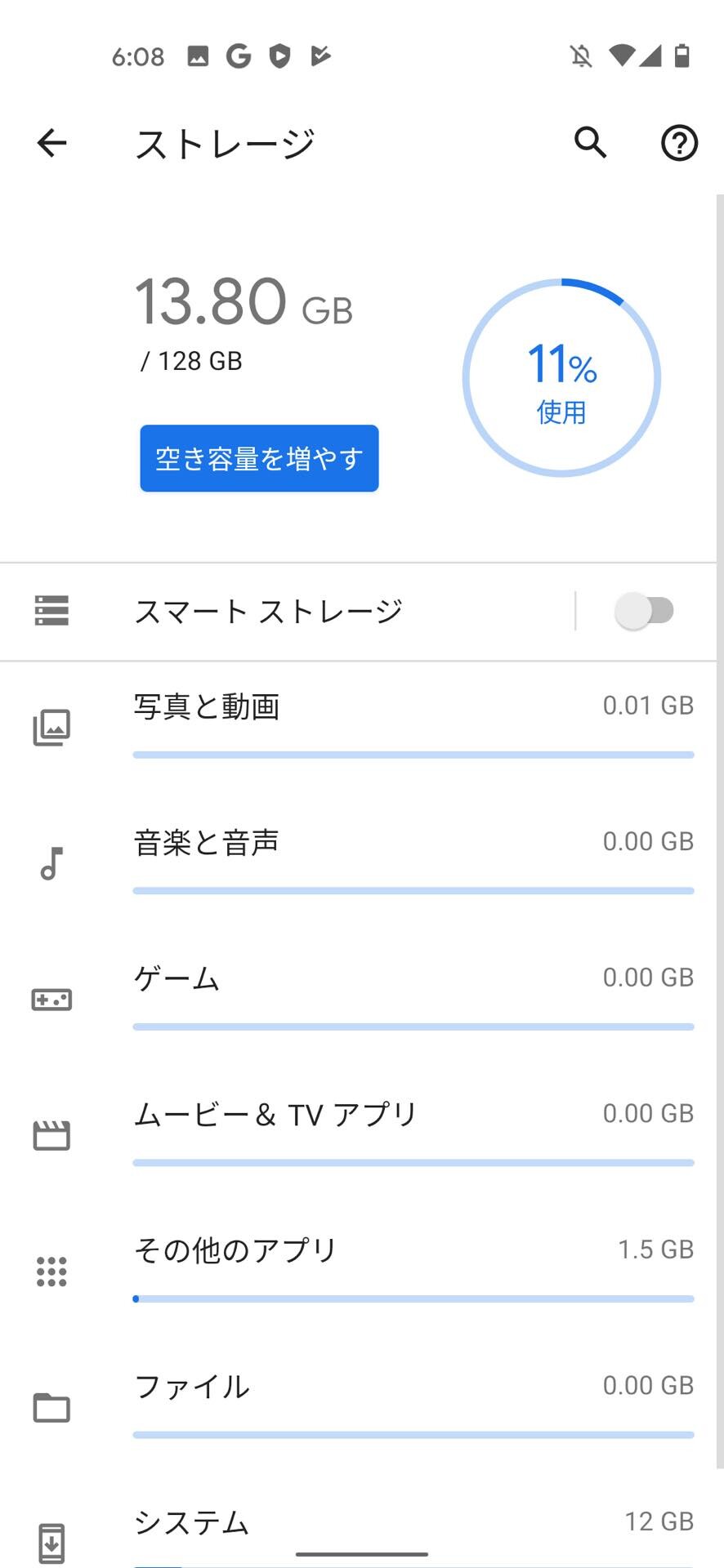Enable the スマート ストレージ switch
724x1568 pixels.
point(645,611)
